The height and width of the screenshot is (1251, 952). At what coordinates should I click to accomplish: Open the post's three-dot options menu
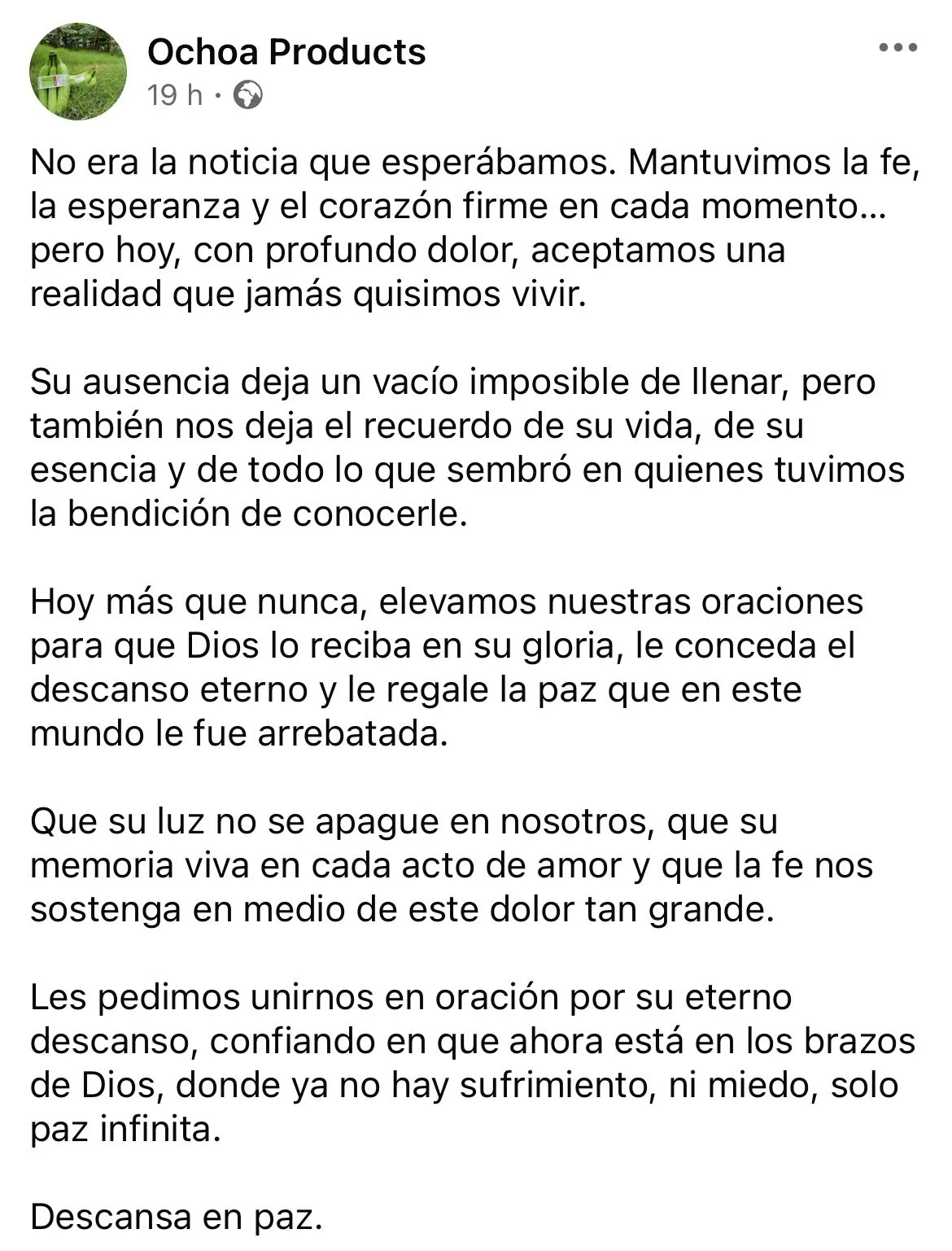(x=898, y=48)
